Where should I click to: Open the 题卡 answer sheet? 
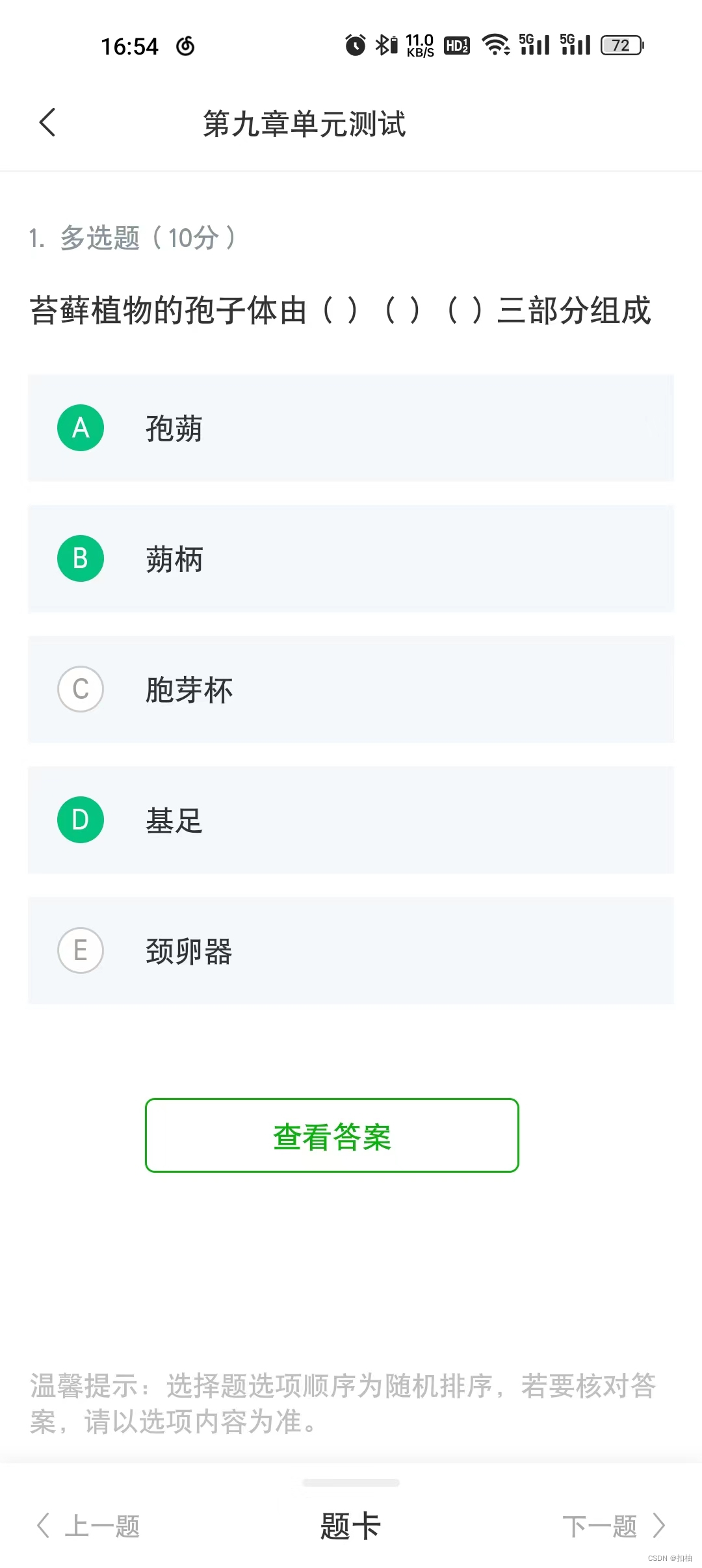pyautogui.click(x=350, y=1525)
